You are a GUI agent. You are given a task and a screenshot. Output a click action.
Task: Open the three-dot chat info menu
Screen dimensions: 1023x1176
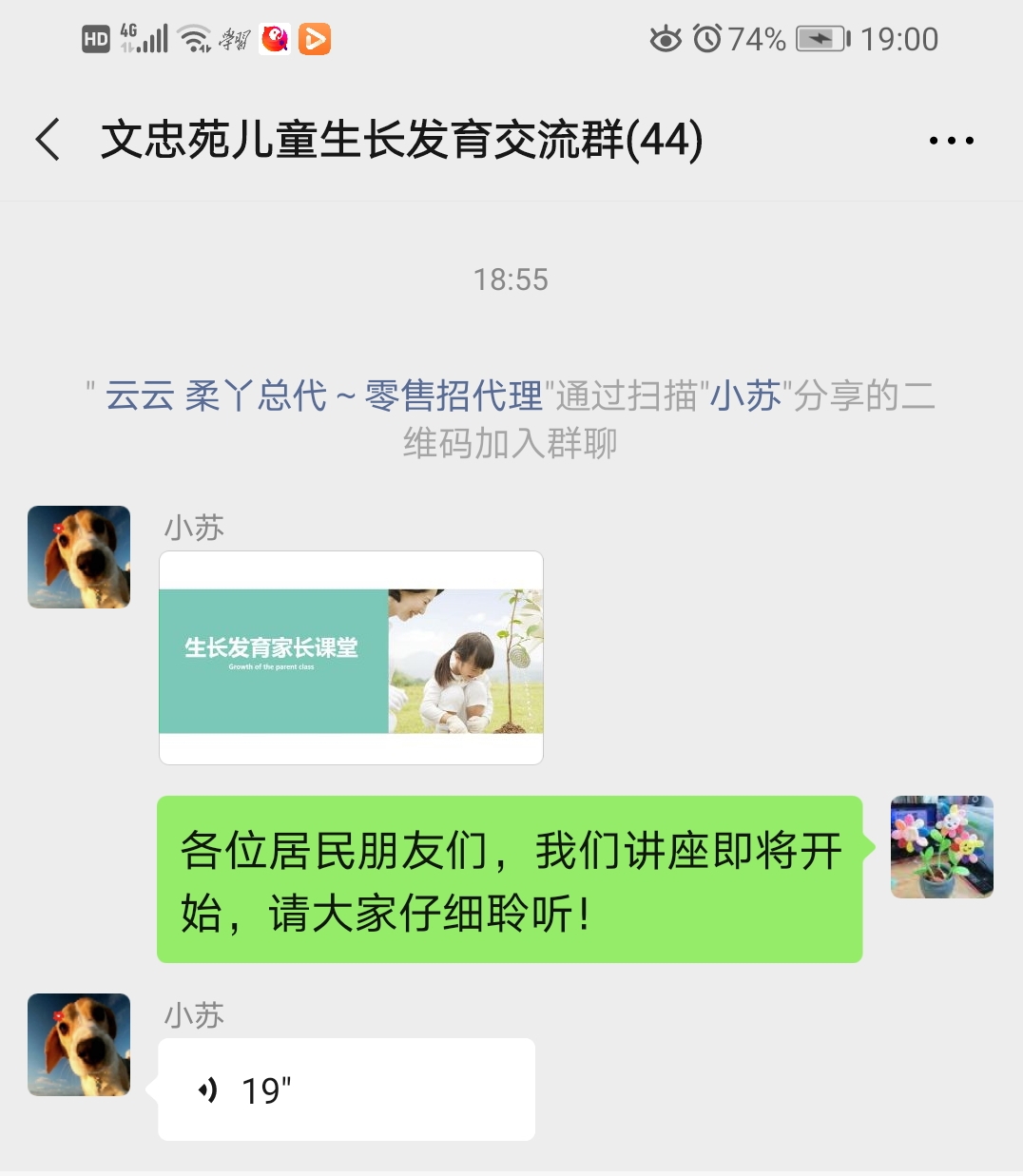(x=951, y=141)
